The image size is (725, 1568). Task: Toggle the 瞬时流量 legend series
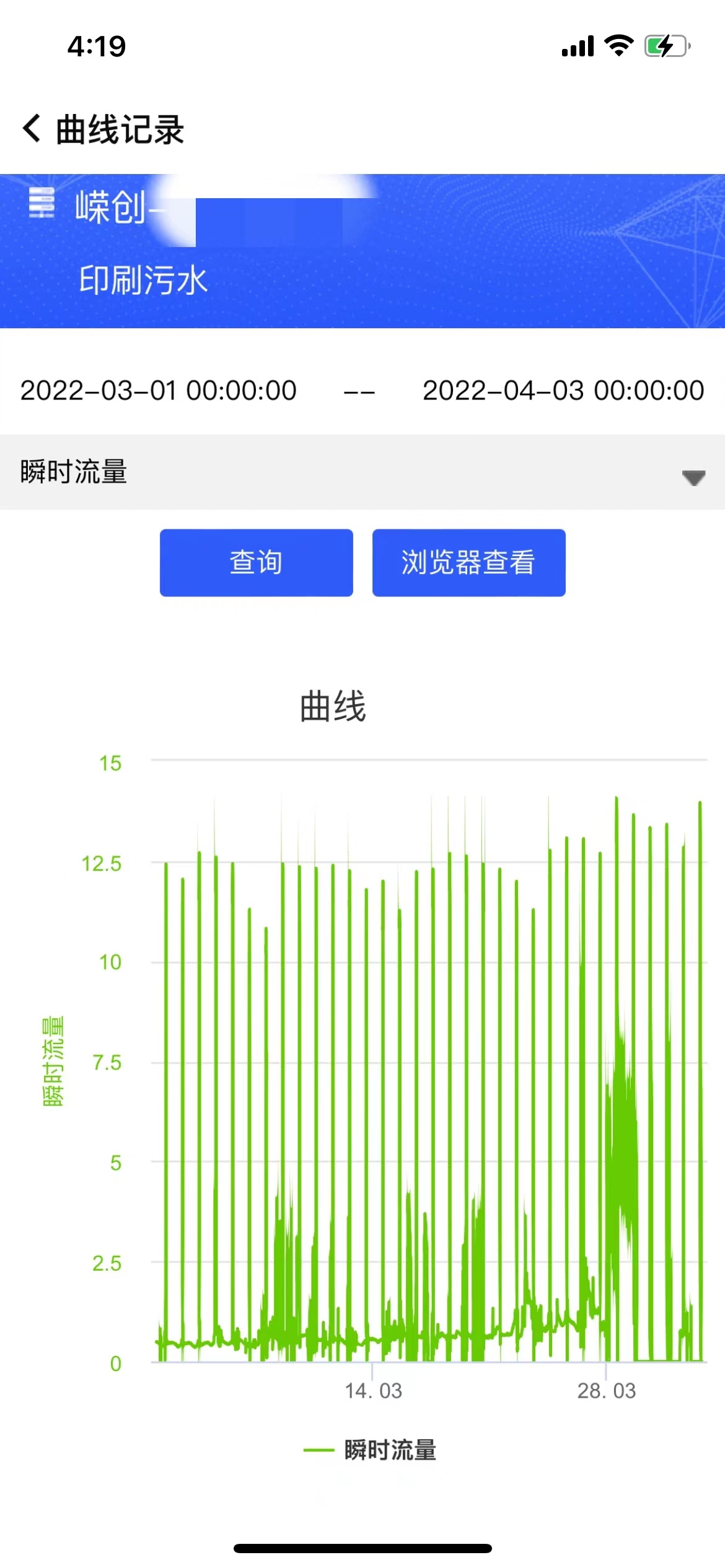[x=370, y=1450]
